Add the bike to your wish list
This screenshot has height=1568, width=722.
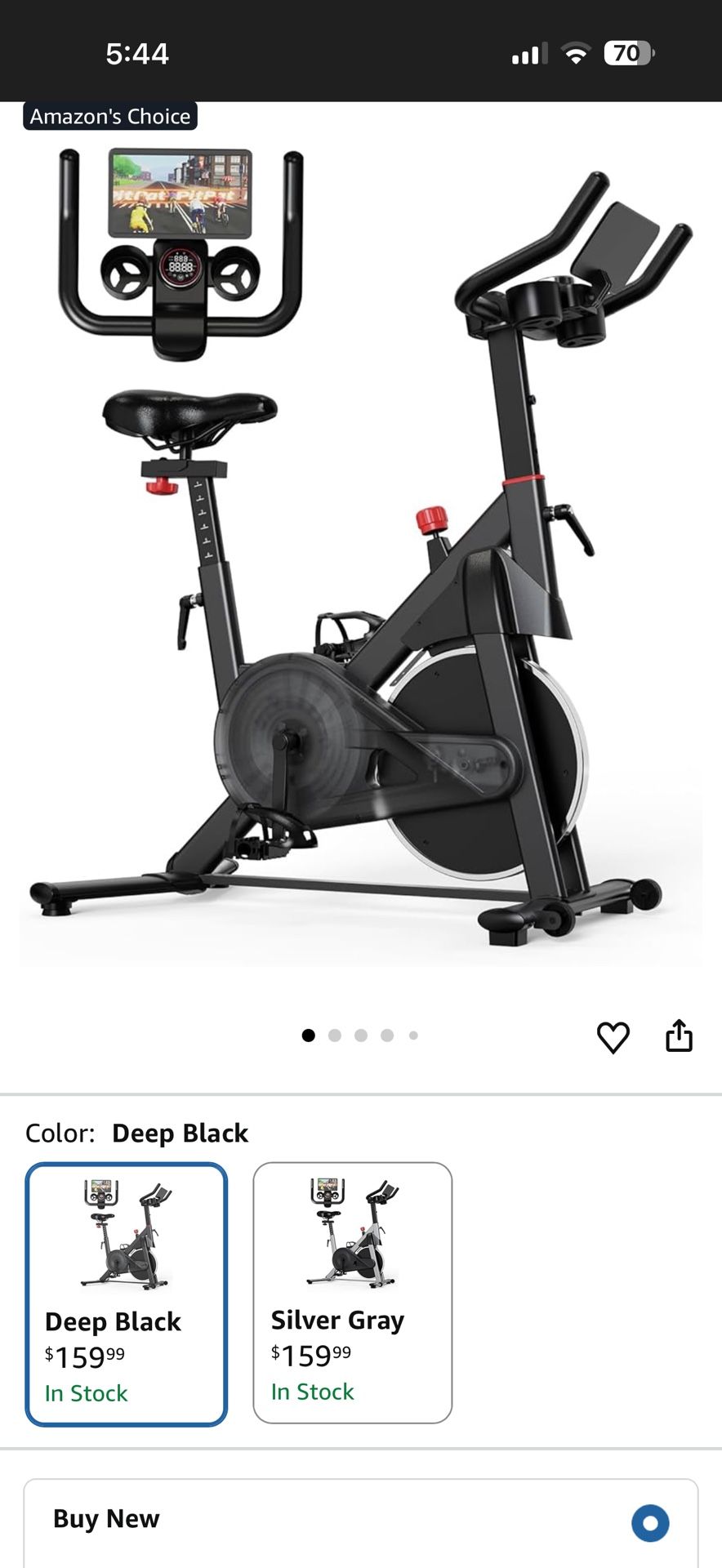[x=613, y=1036]
